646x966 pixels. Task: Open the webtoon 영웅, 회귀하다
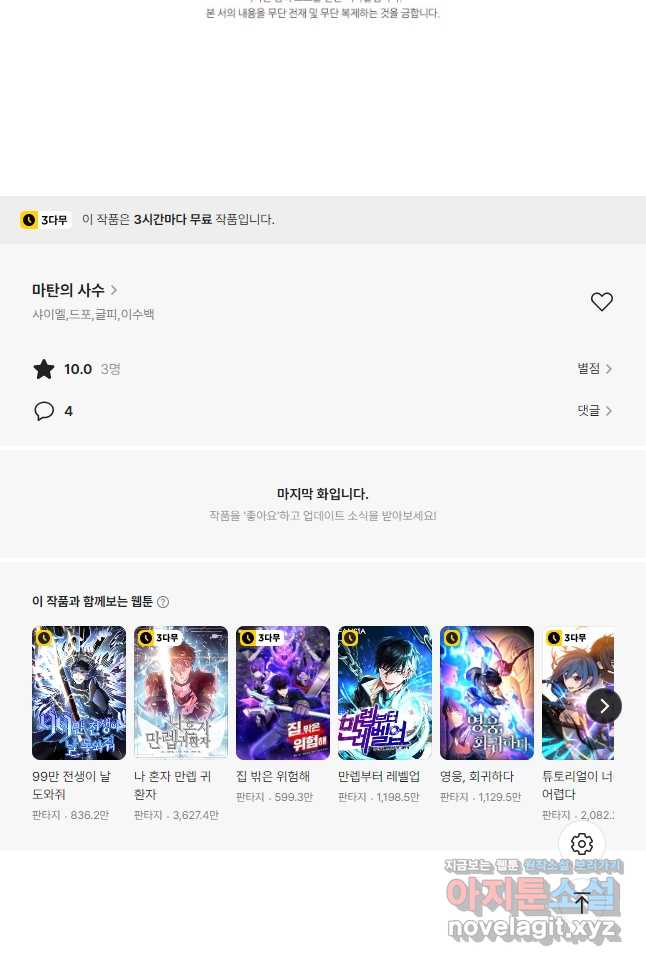pyautogui.click(x=487, y=693)
